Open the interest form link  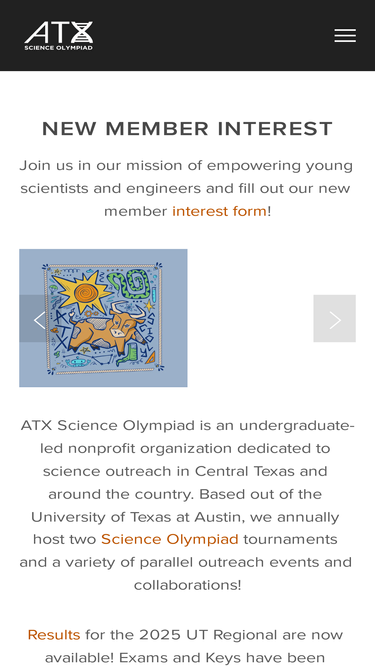tap(219, 211)
